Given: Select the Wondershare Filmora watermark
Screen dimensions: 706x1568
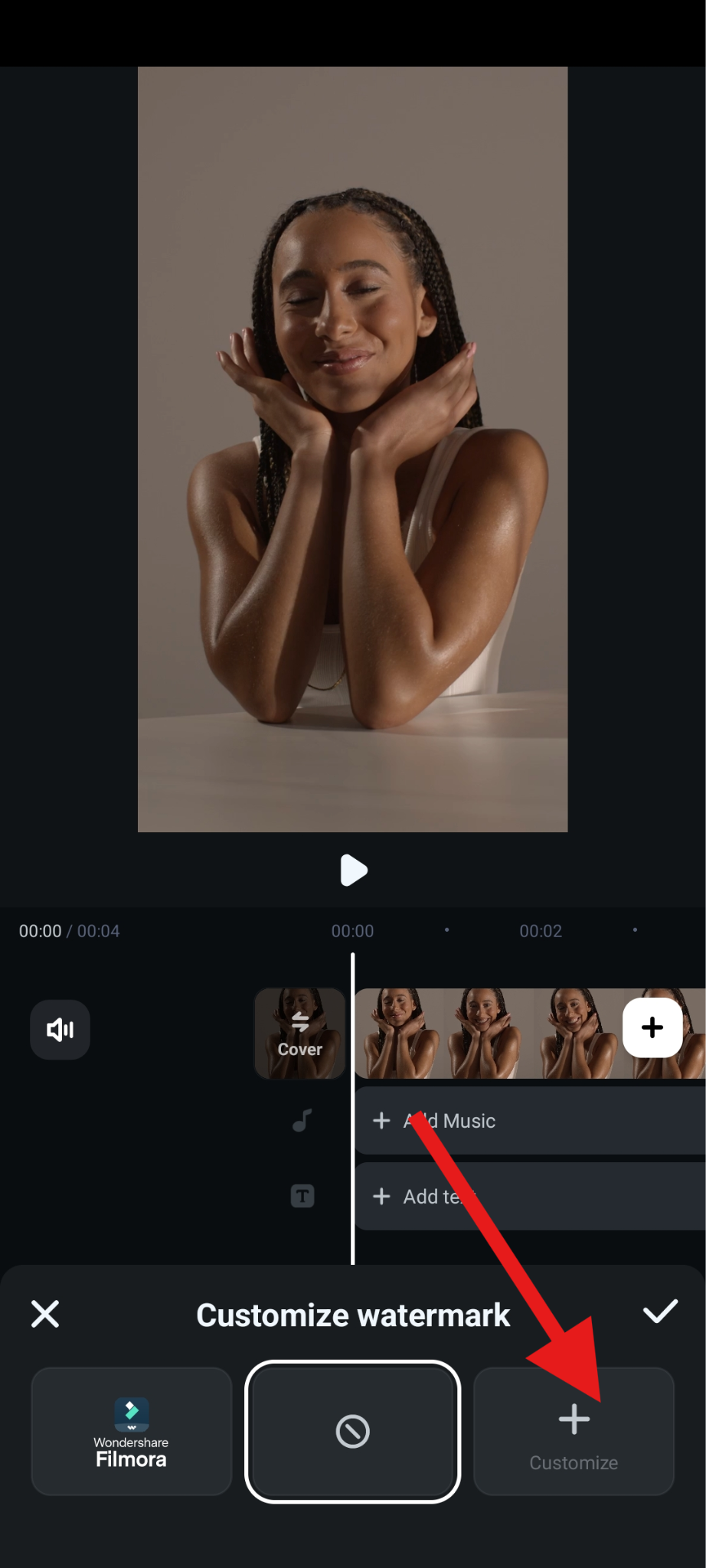Looking at the screenshot, I should coord(132,1431).
